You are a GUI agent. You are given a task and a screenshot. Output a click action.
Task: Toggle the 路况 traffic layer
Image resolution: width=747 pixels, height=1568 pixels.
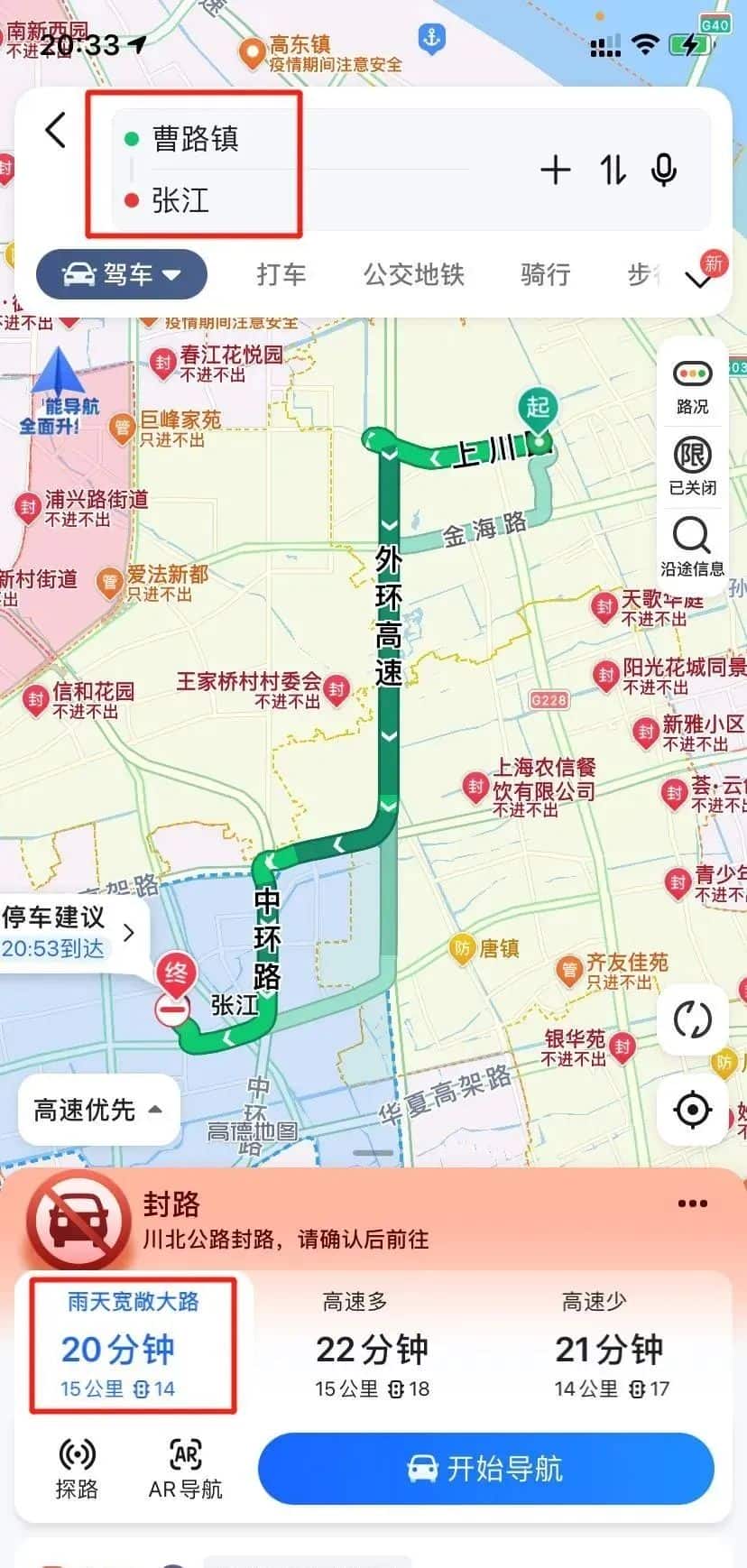pos(692,385)
